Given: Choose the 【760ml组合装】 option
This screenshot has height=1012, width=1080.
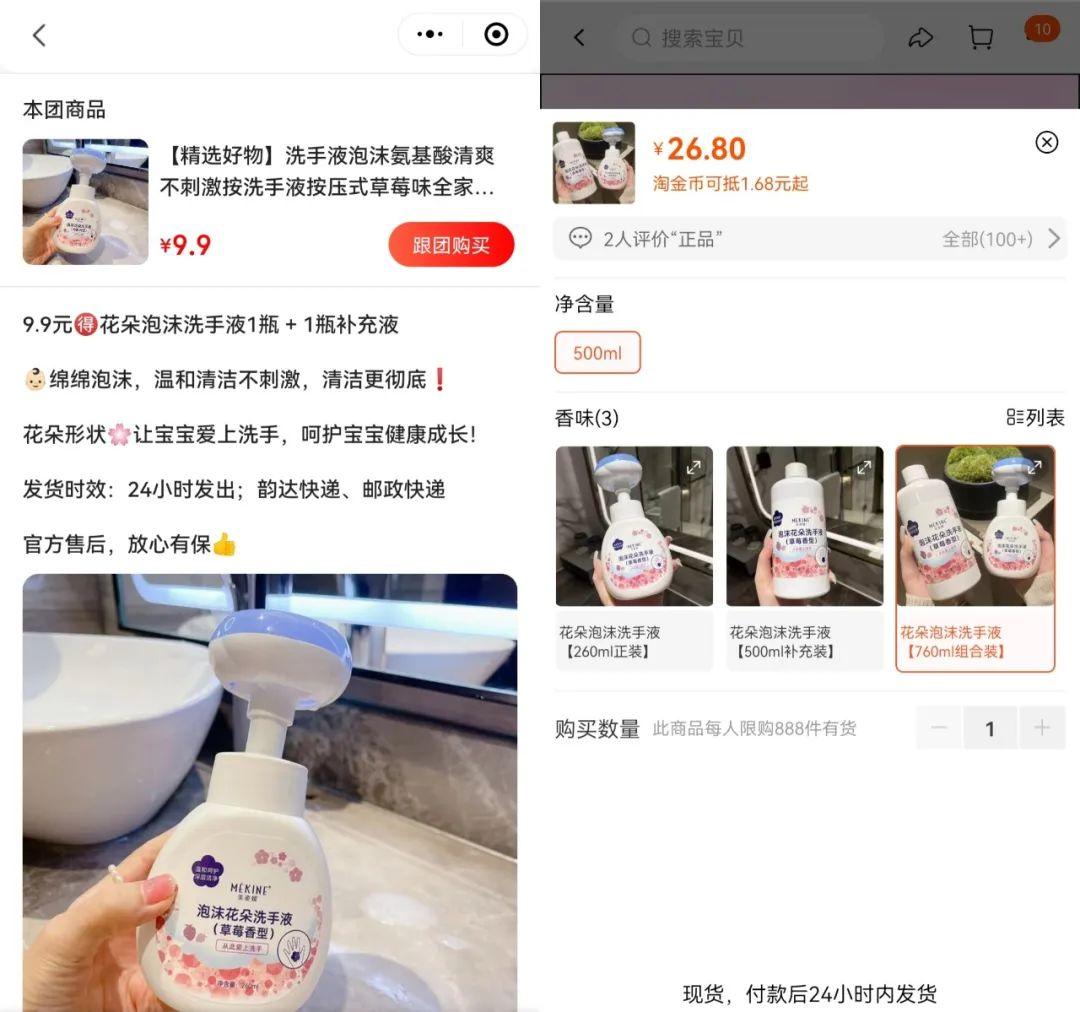Looking at the screenshot, I should point(975,557).
